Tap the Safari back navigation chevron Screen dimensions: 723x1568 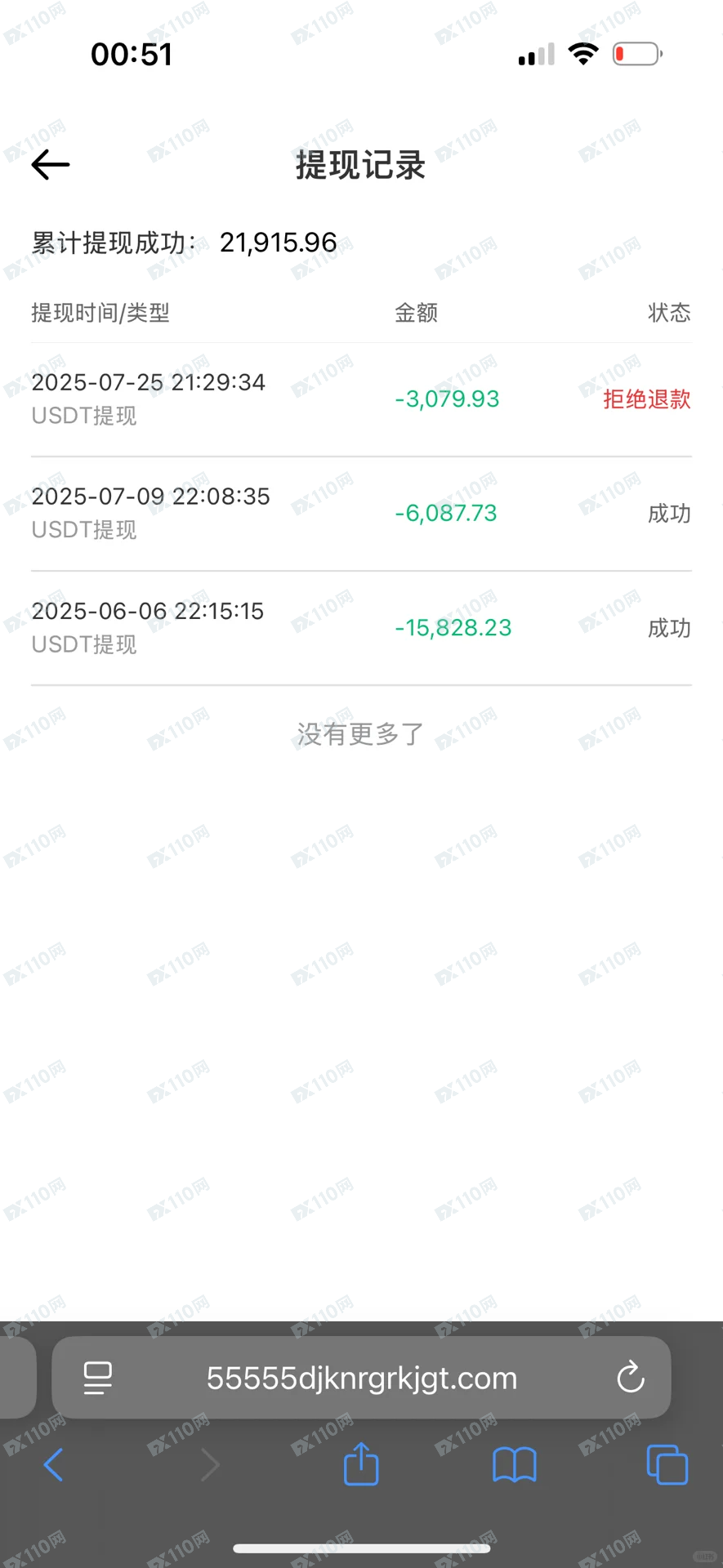coord(54,1464)
